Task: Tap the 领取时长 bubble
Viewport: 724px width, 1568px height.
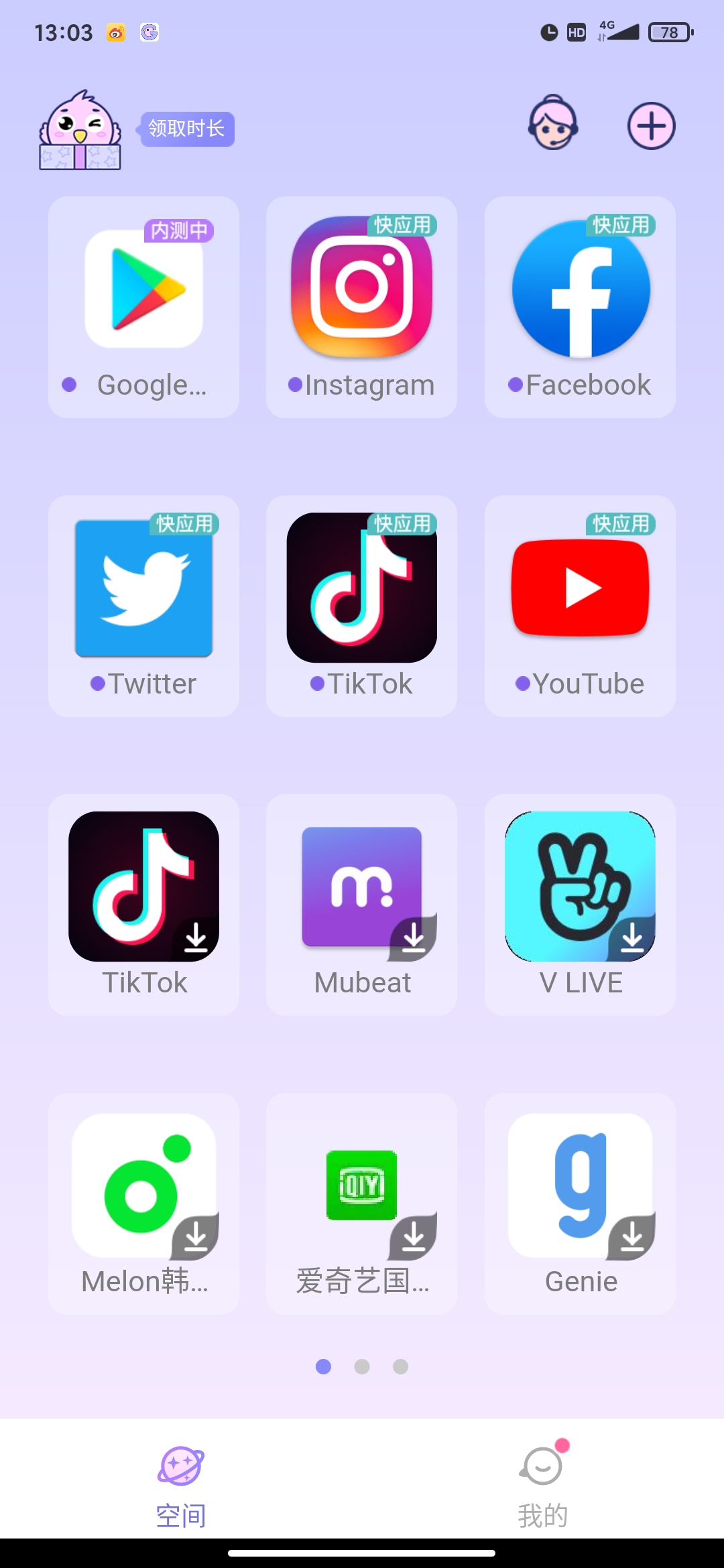Action: [x=186, y=129]
